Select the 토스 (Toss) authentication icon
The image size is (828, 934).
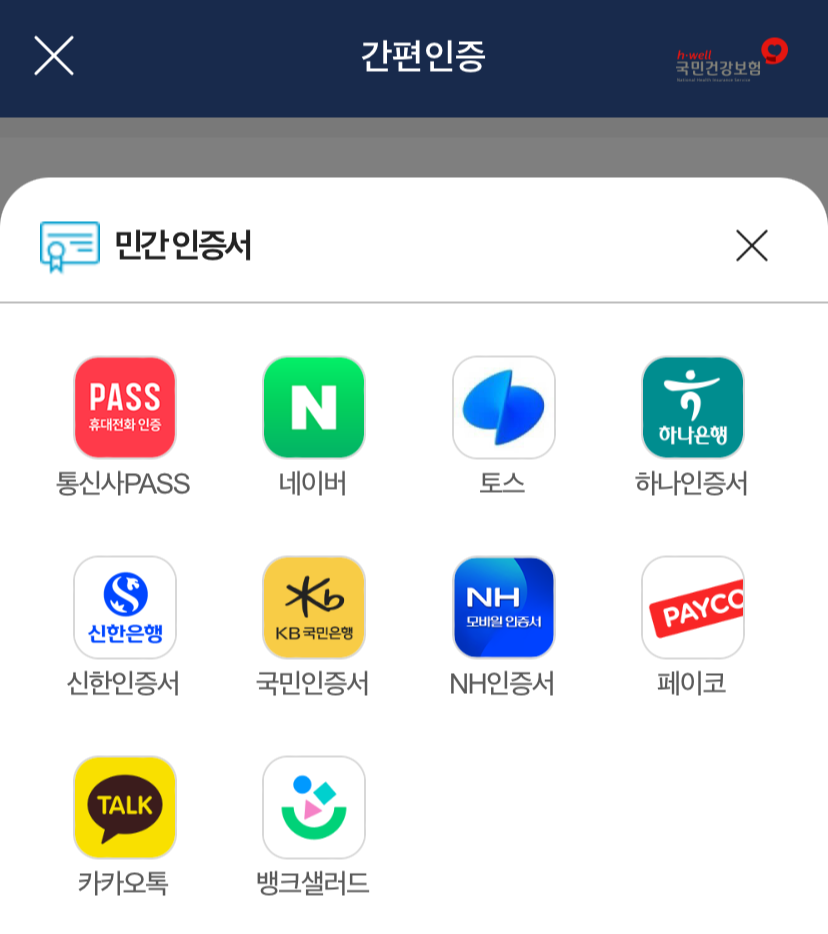pos(504,406)
